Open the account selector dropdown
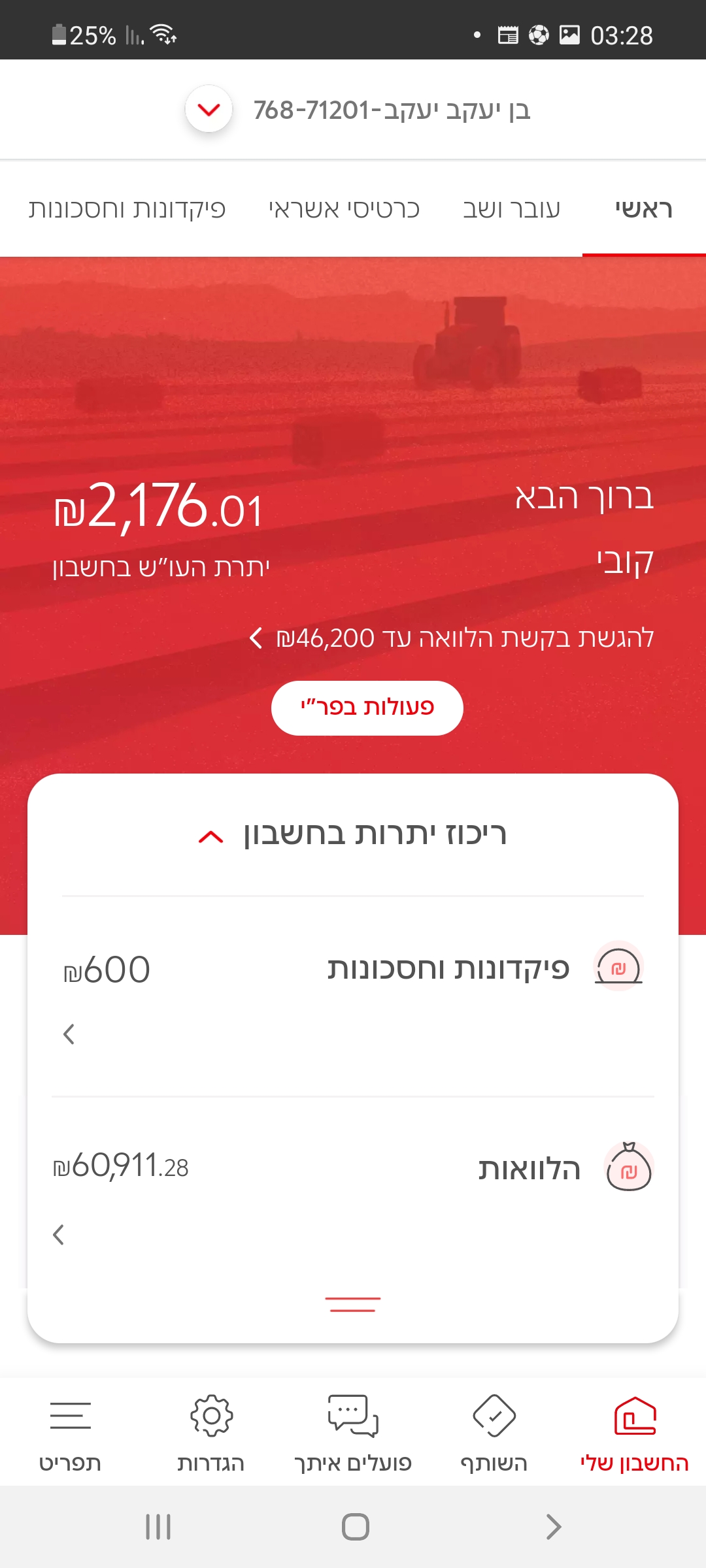 click(209, 109)
